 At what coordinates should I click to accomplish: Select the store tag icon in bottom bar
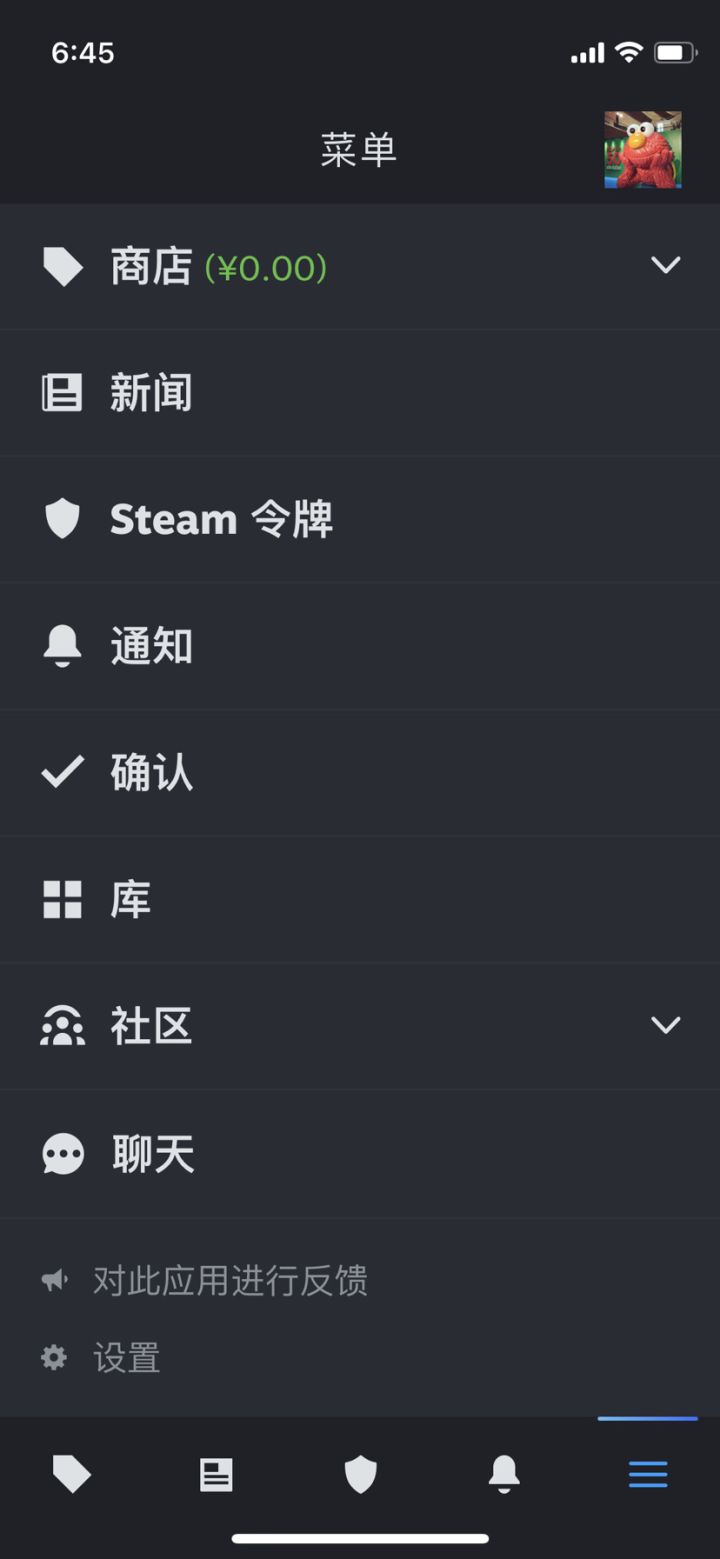click(72, 1473)
